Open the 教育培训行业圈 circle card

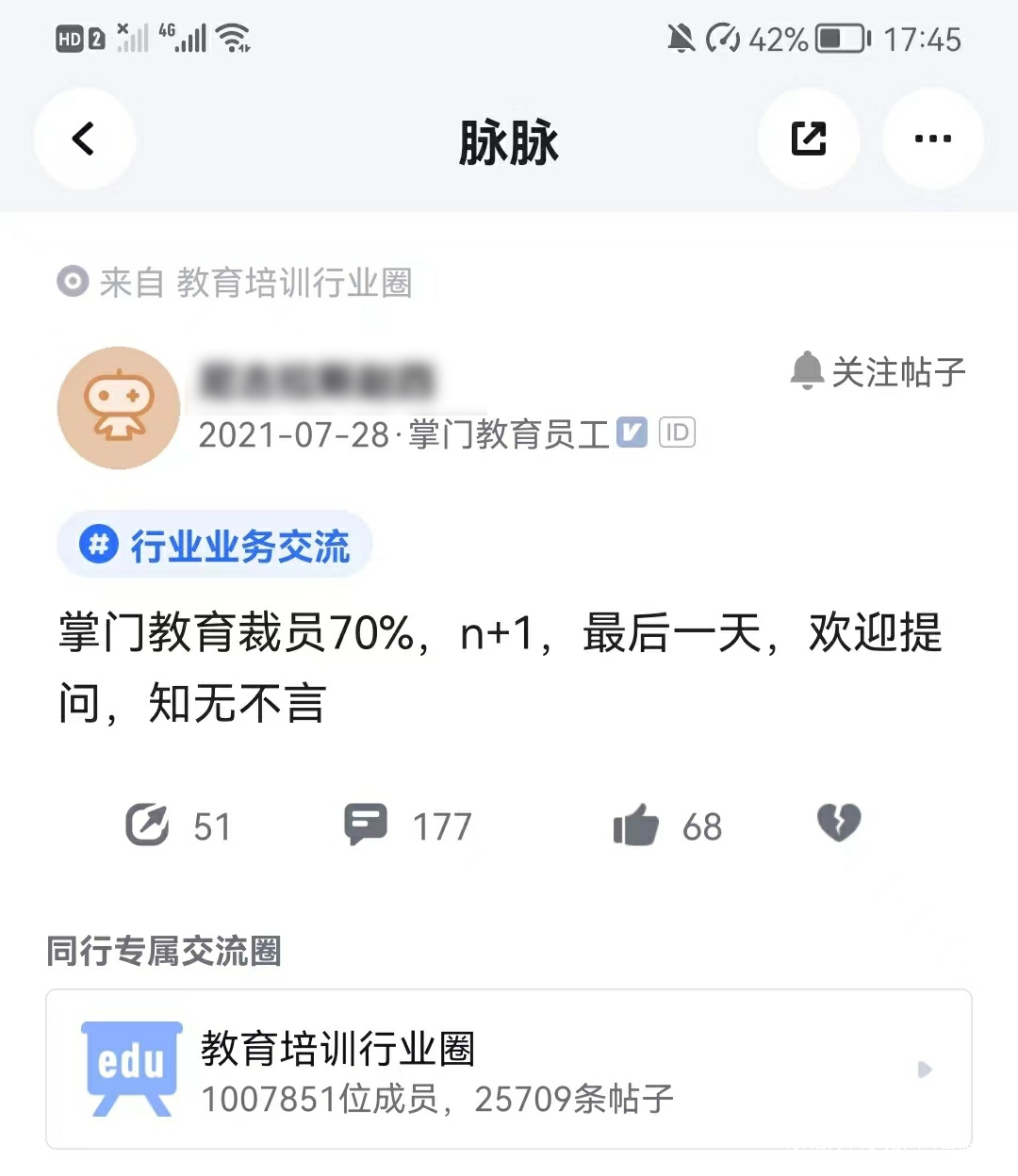[x=509, y=1069]
